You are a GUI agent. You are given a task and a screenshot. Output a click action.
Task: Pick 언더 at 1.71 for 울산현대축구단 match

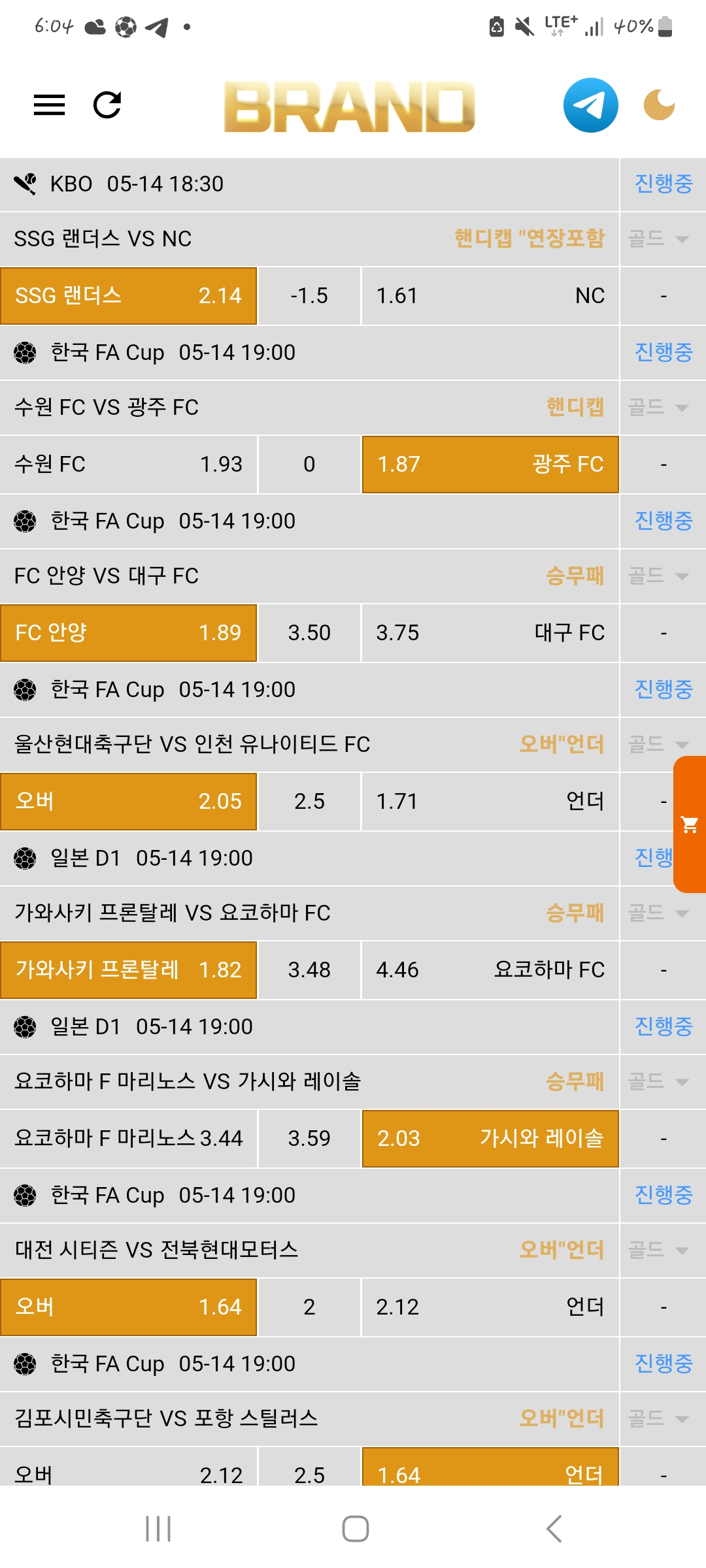click(490, 802)
